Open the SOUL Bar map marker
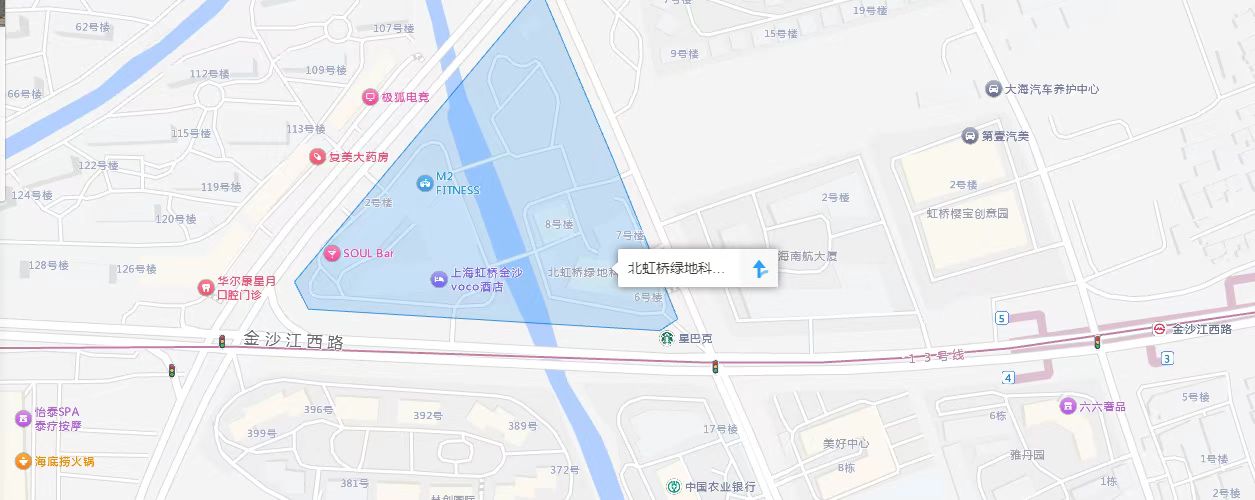 331,253
